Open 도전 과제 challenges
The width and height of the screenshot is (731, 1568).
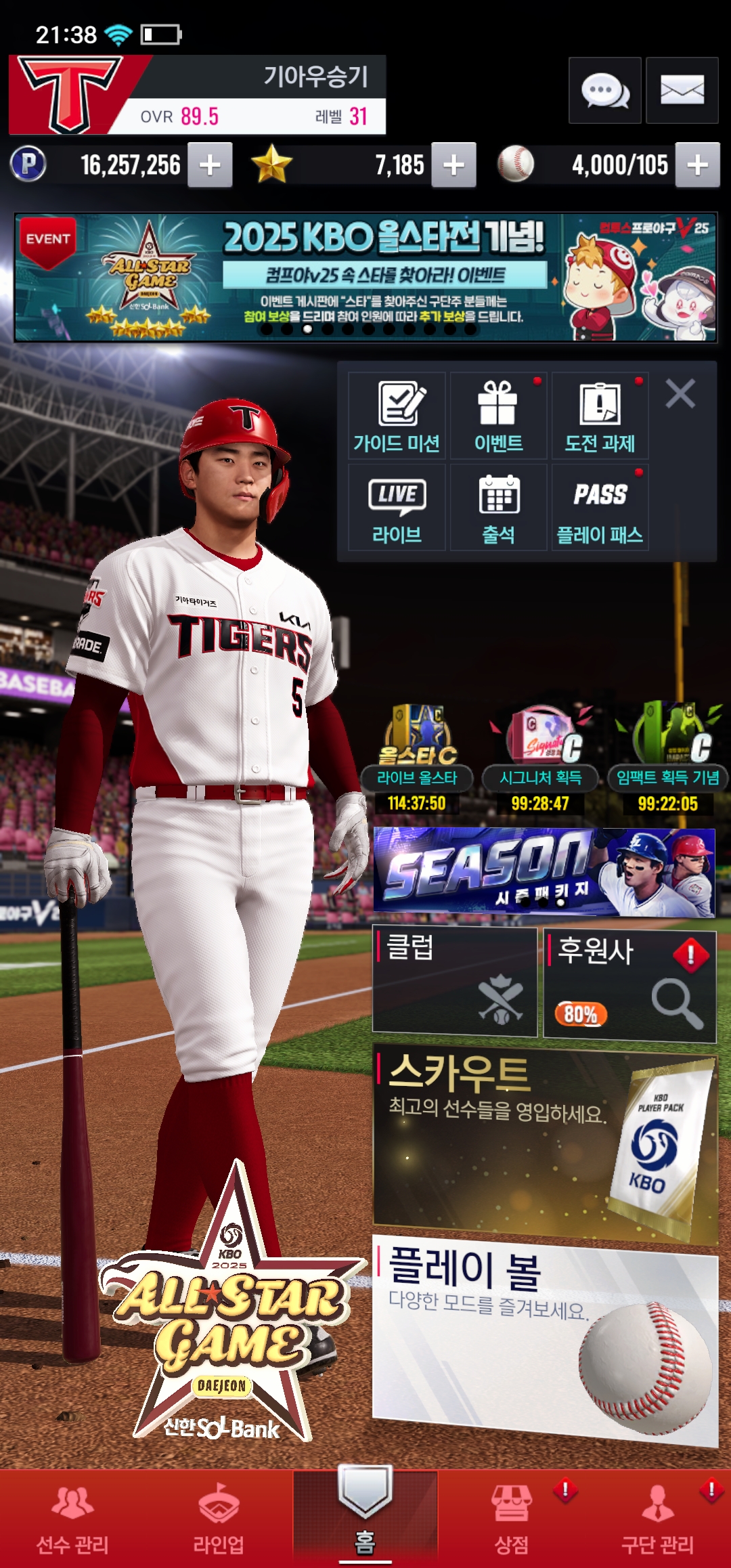pyautogui.click(x=600, y=416)
